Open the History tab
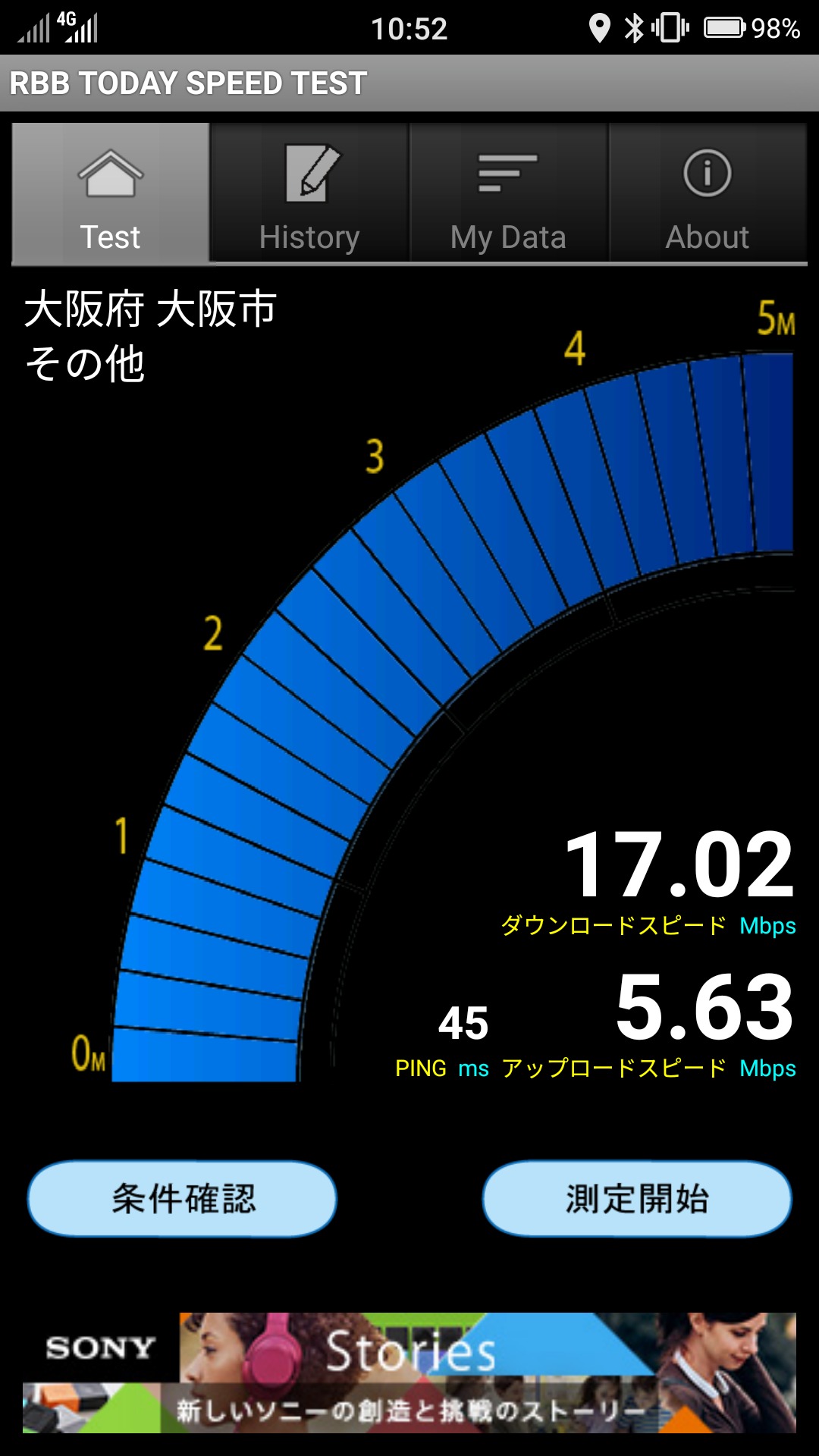819x1456 pixels. pos(309,194)
